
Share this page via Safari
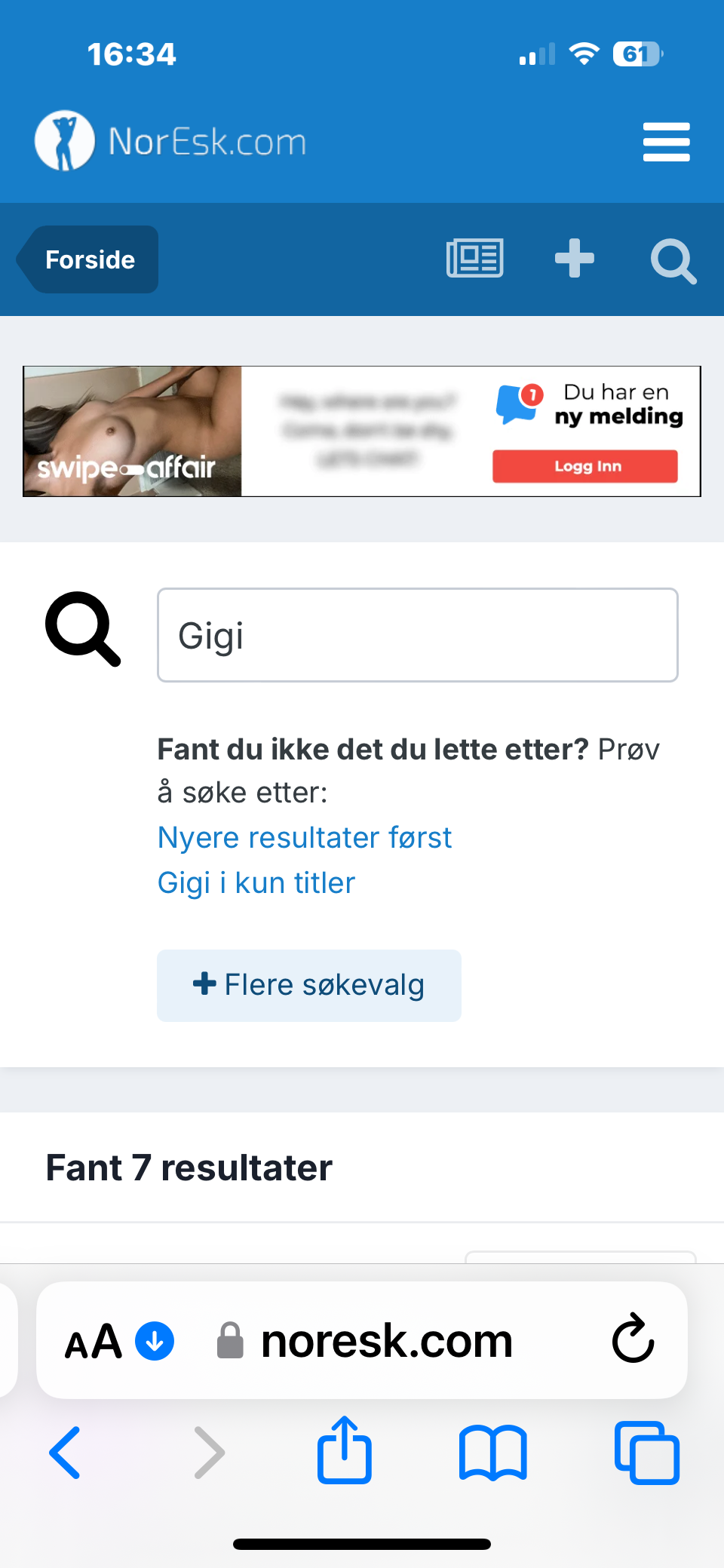pos(345,1449)
